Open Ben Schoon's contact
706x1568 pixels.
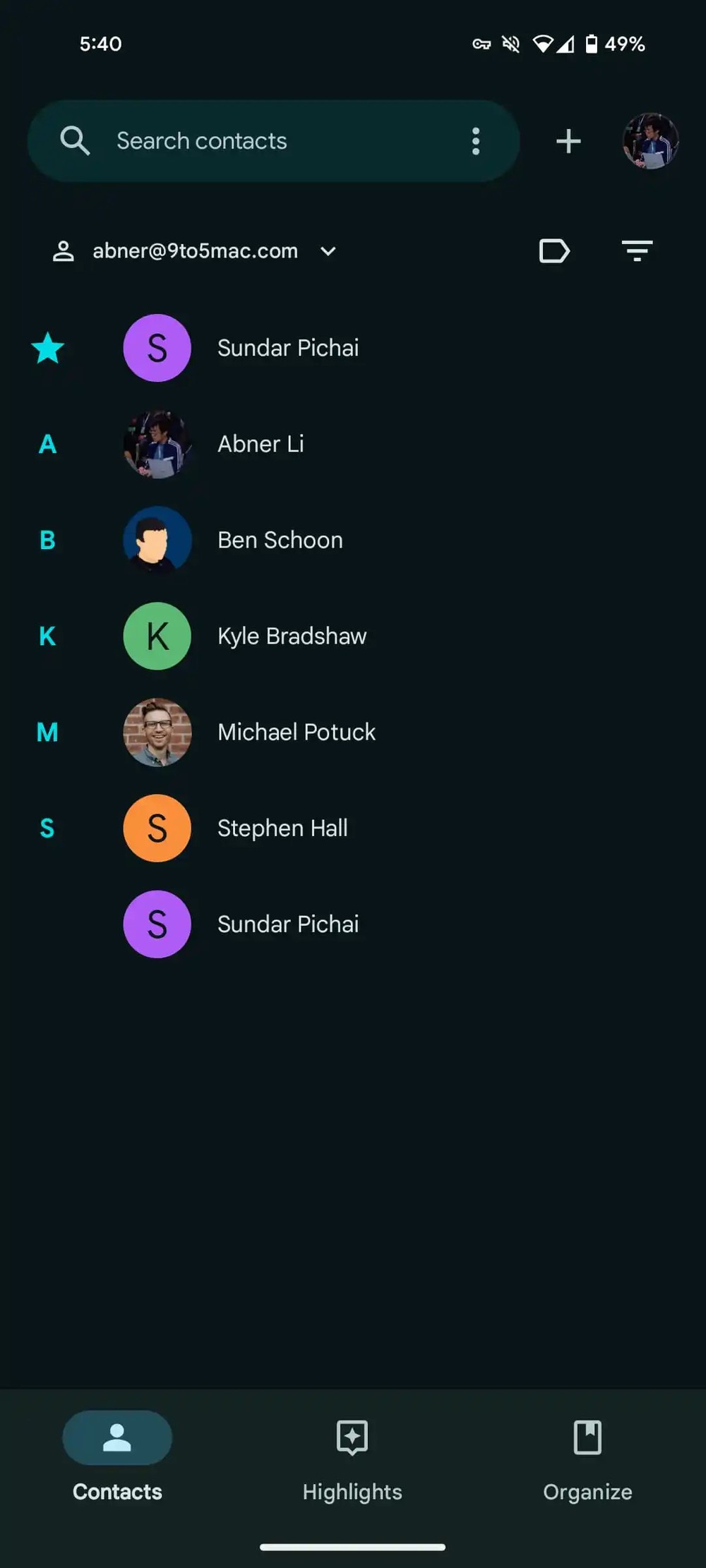pos(353,540)
